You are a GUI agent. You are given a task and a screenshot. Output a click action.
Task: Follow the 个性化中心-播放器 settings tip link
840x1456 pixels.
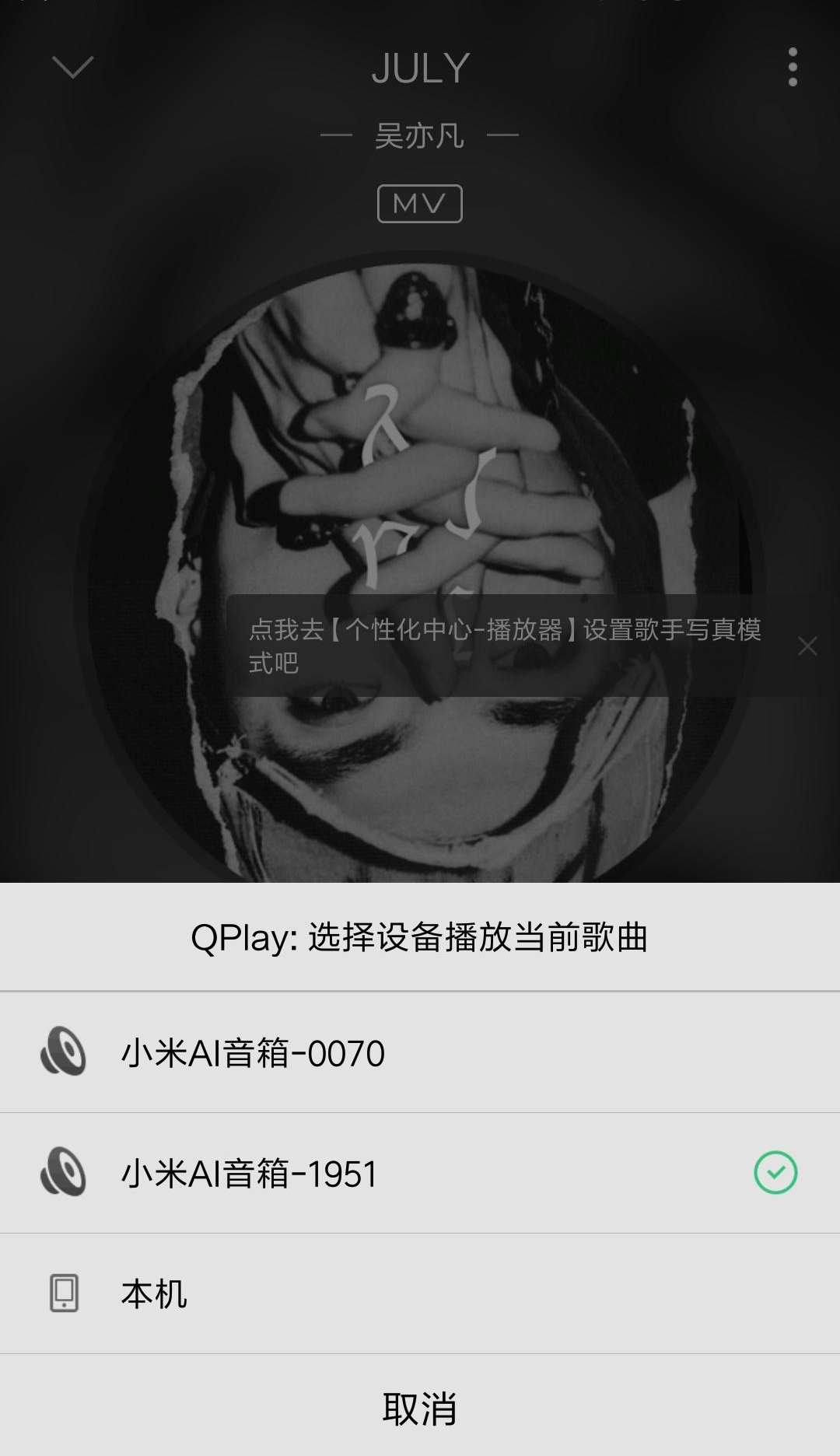(504, 643)
